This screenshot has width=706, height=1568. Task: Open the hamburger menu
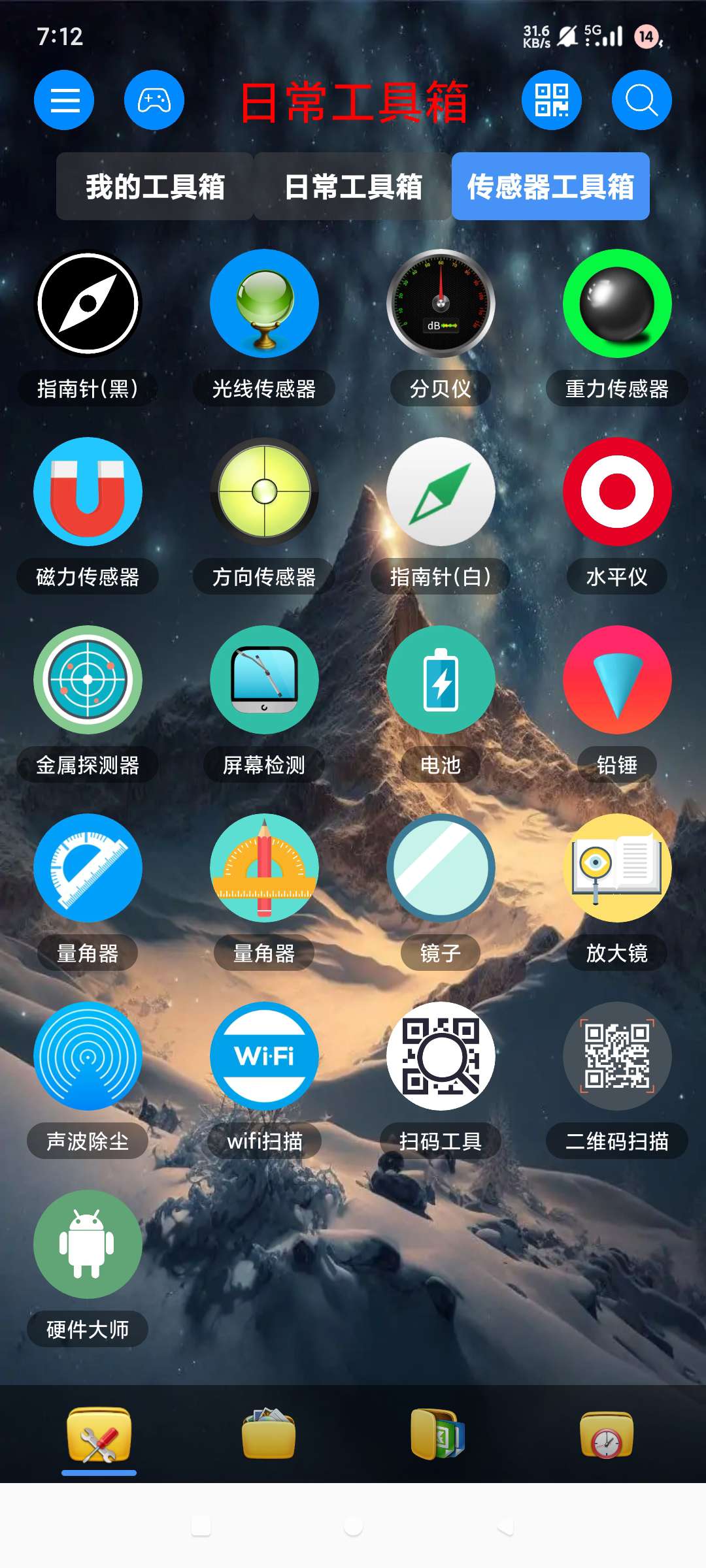(64, 100)
